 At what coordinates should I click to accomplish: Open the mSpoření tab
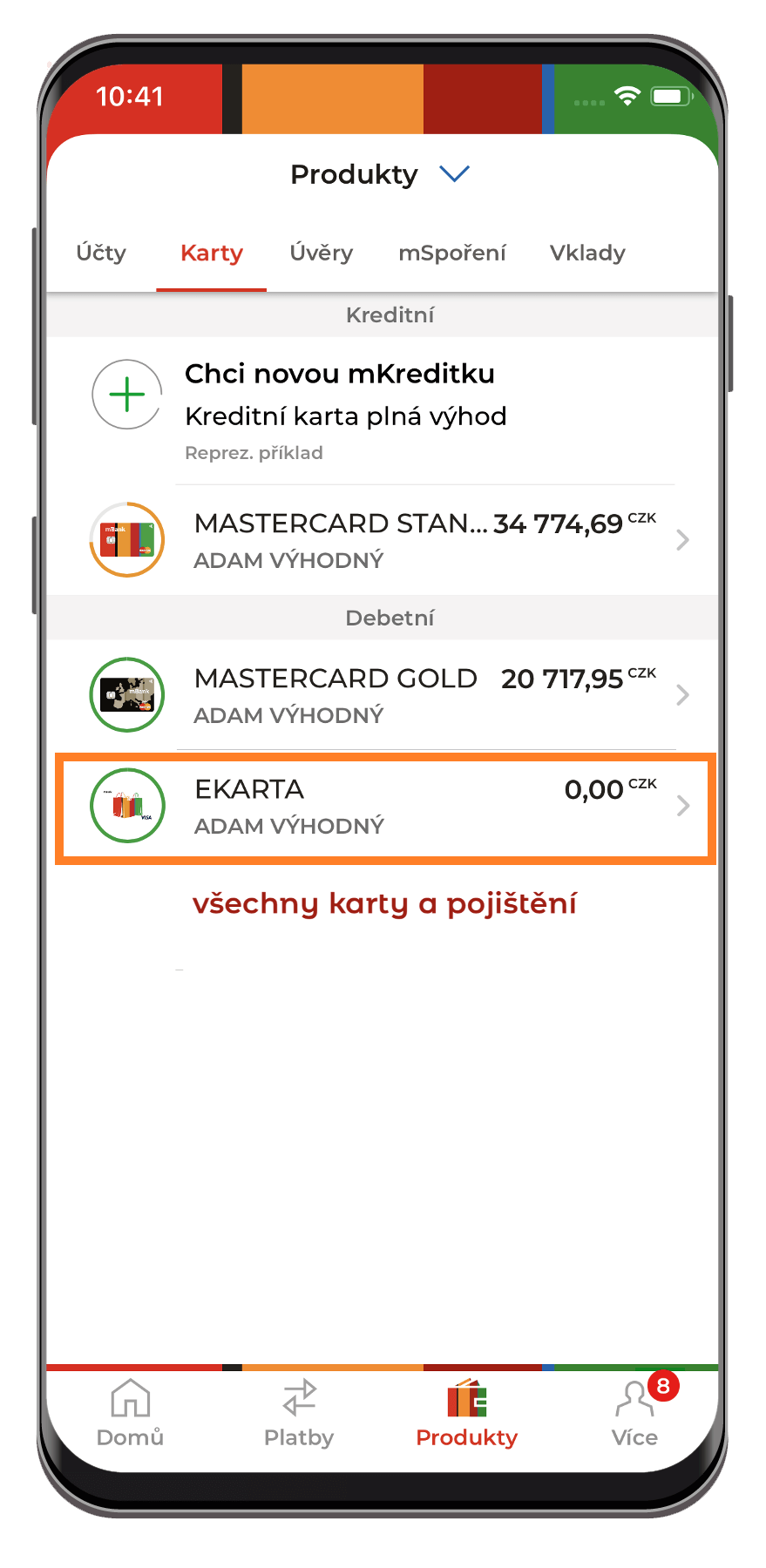pos(451,253)
